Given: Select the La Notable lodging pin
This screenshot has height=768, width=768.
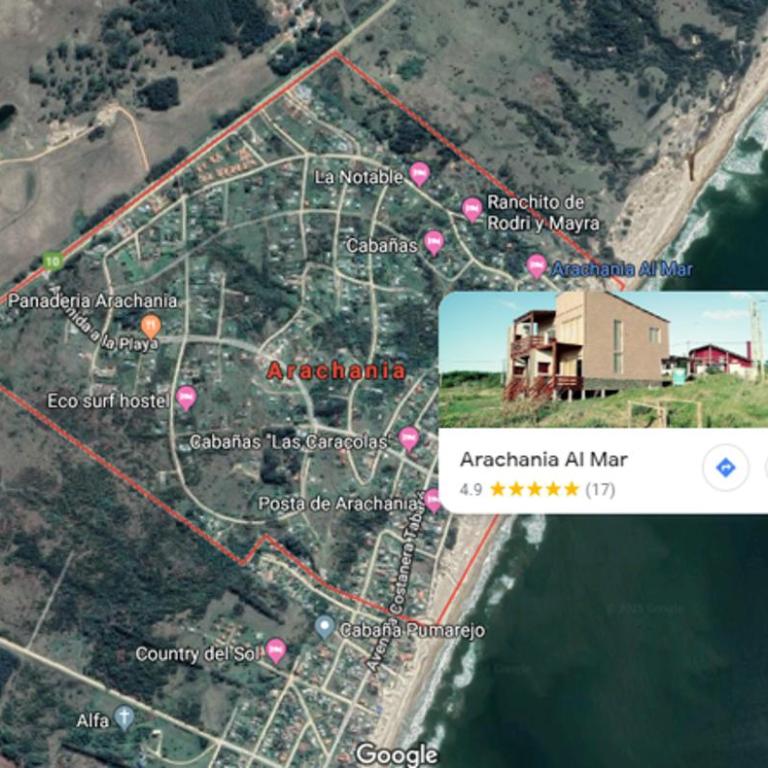Looking at the screenshot, I should click(x=420, y=174).
